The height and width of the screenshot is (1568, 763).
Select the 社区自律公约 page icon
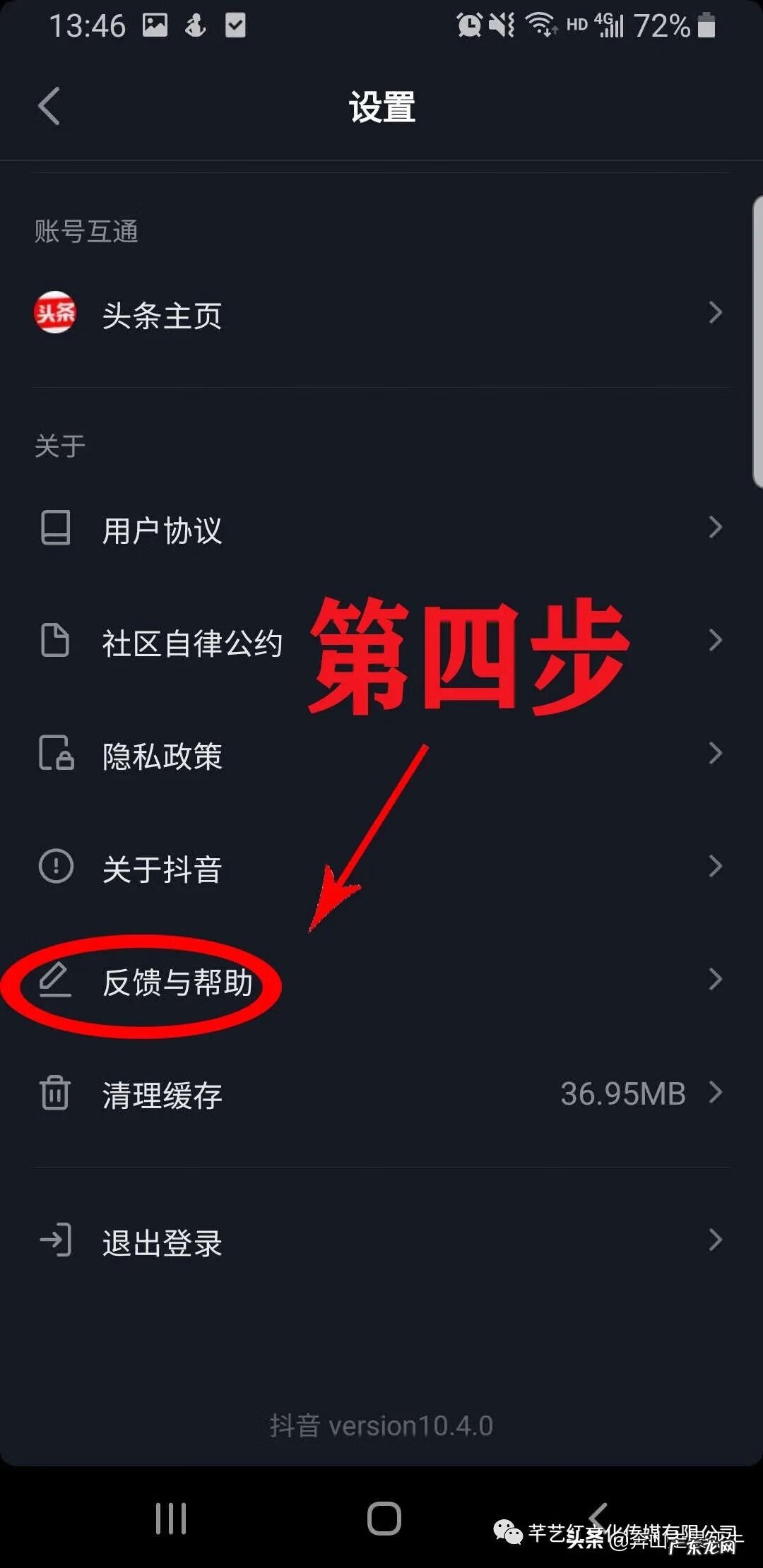(x=57, y=641)
